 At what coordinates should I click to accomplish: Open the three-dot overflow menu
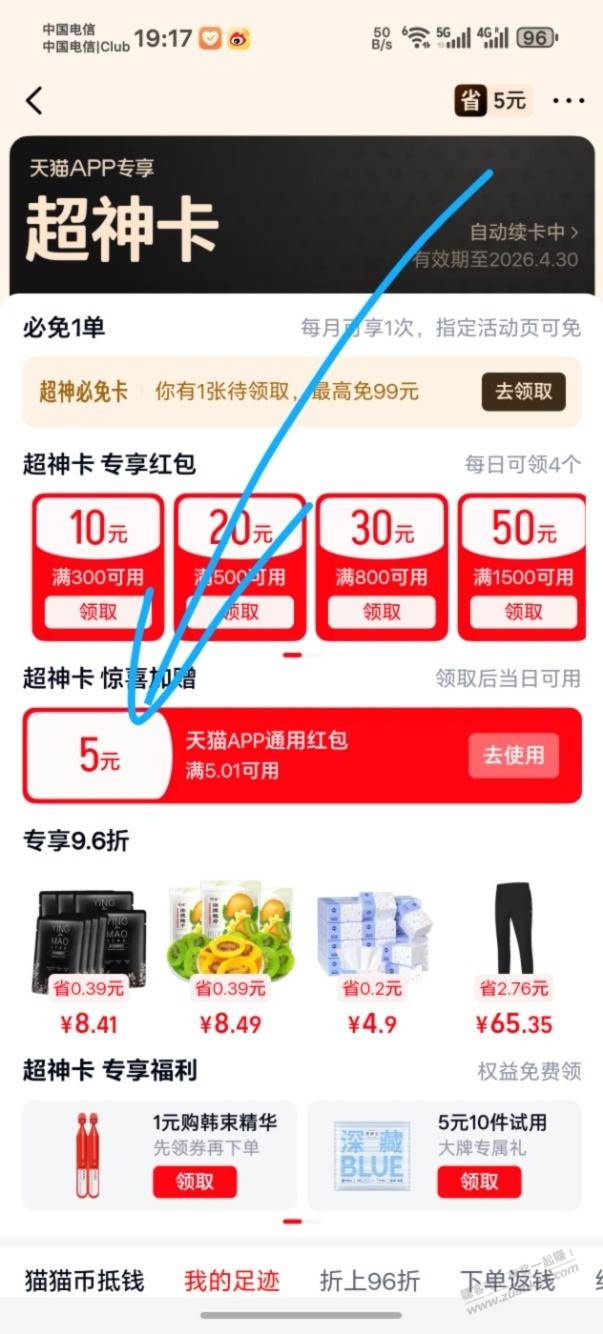point(568,101)
